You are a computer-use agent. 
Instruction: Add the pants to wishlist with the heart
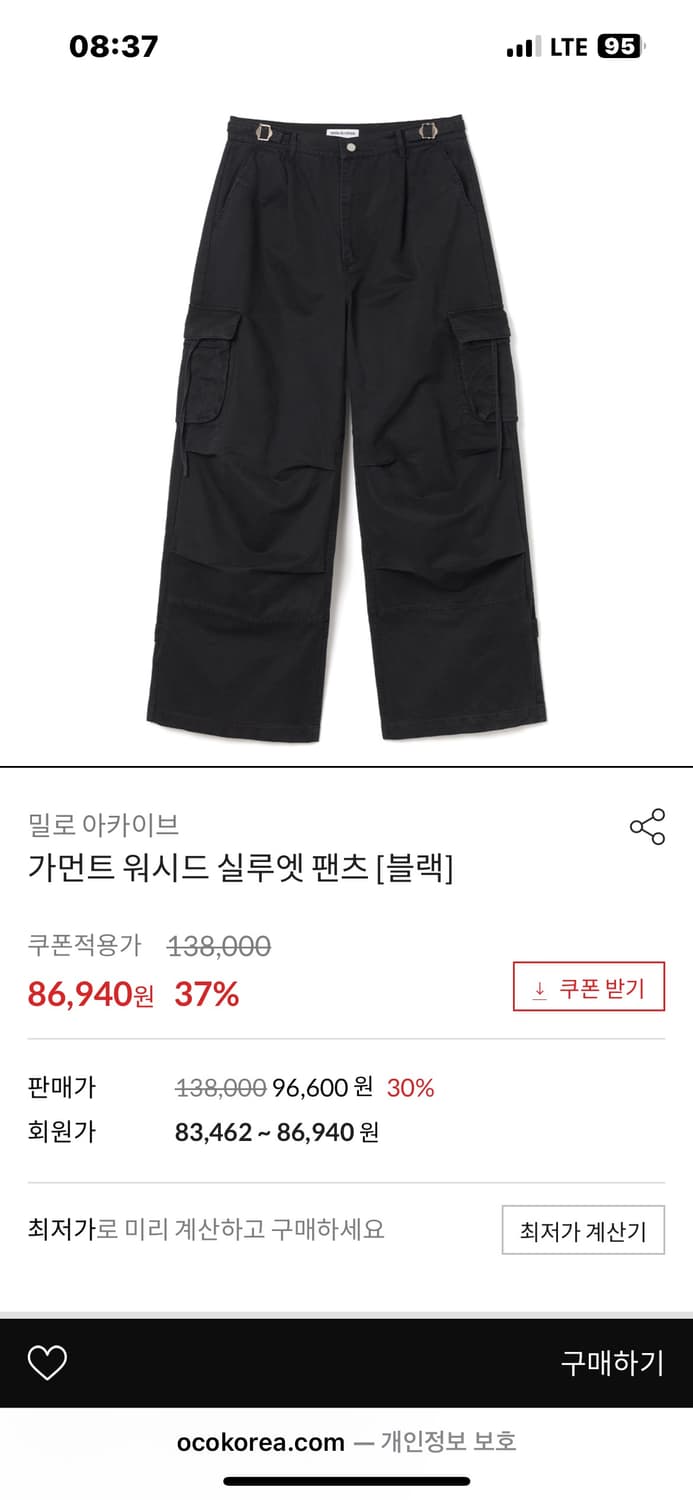[47, 1363]
